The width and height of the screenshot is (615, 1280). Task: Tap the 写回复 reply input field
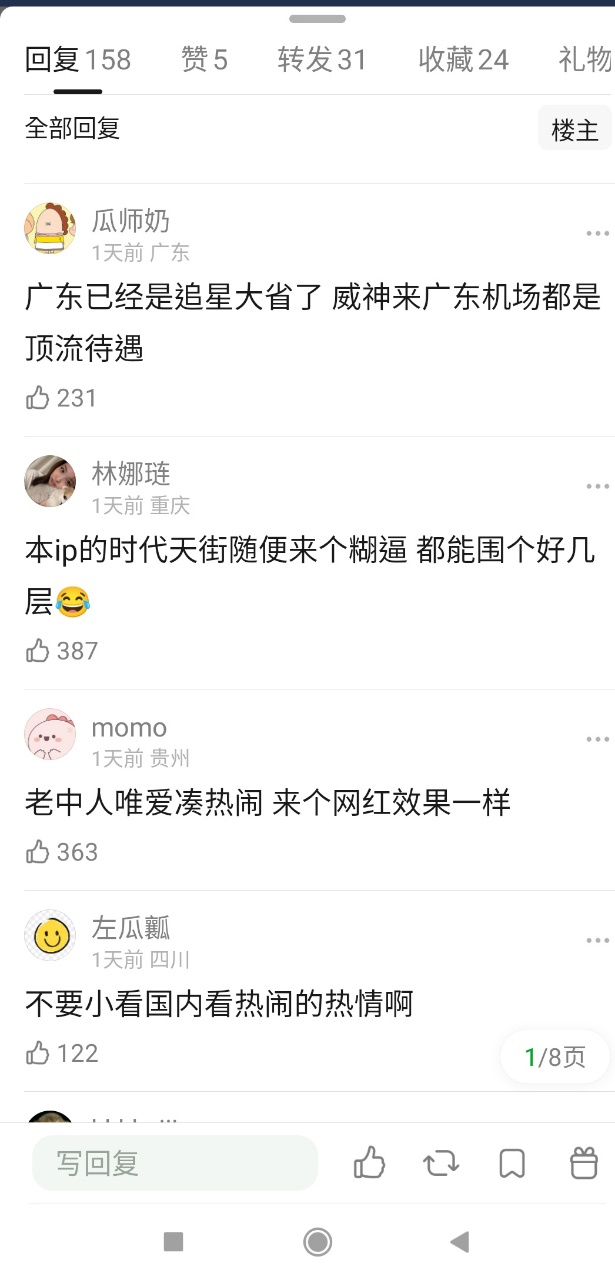175,1163
